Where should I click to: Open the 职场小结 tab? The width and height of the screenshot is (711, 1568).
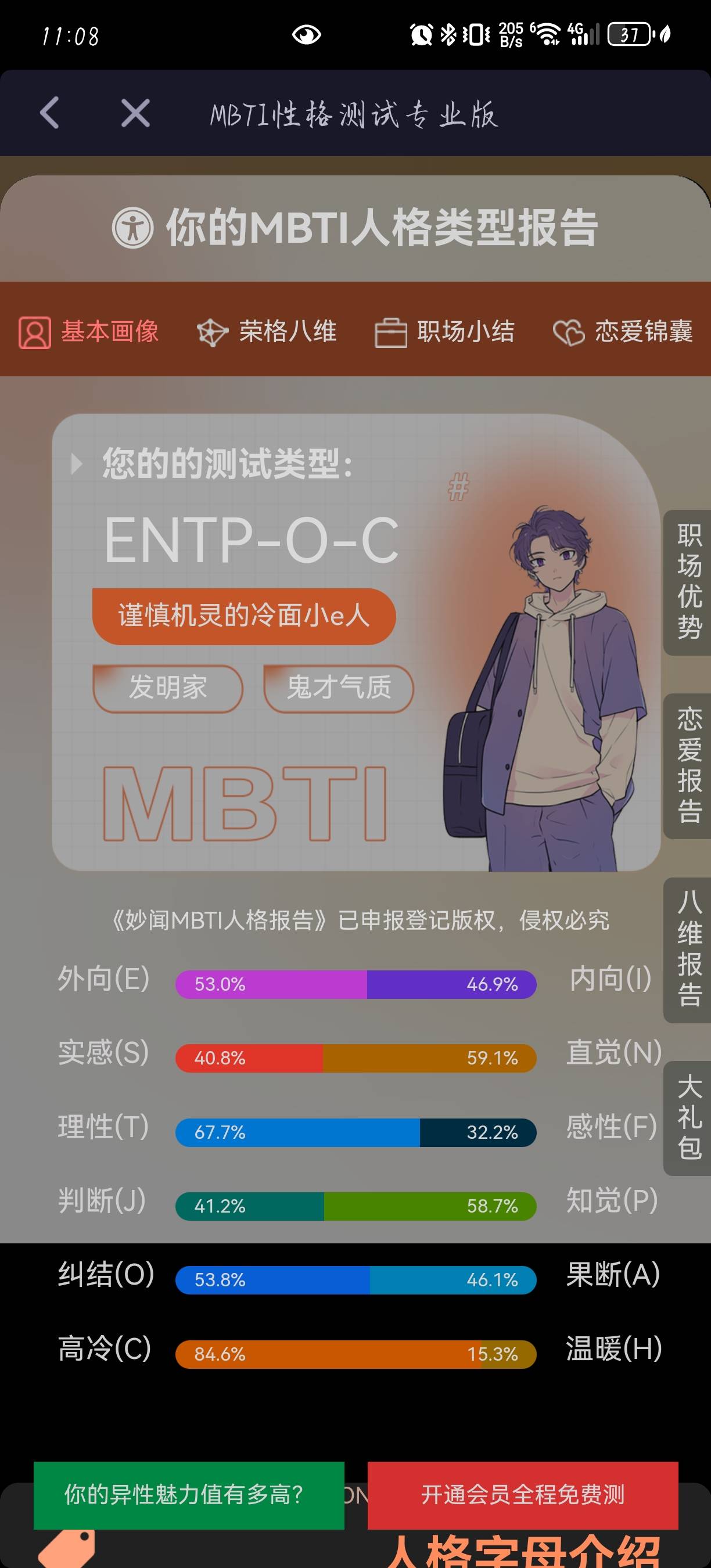445,332
